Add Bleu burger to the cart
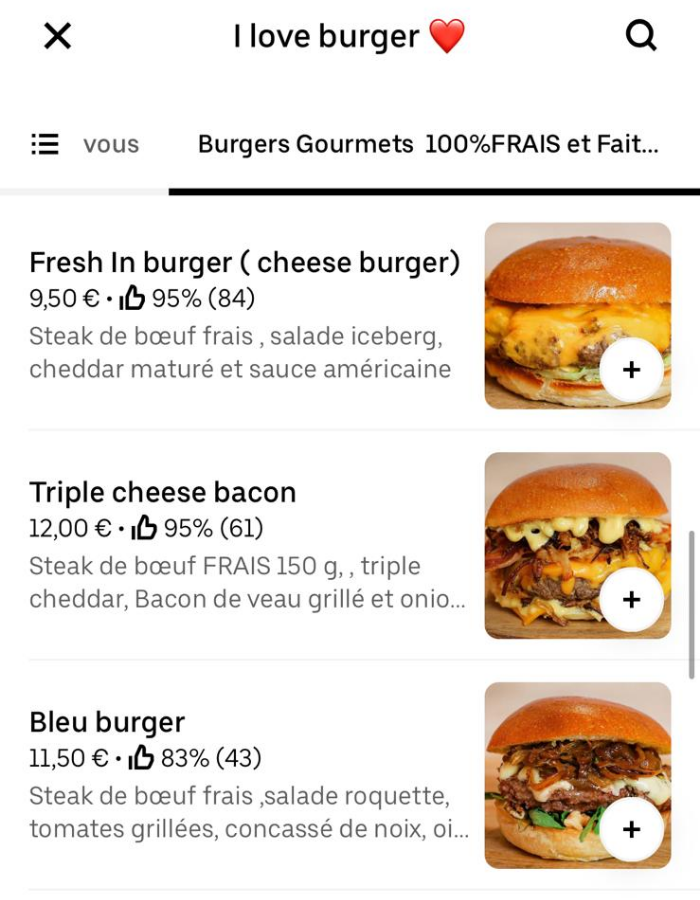 pyautogui.click(x=631, y=829)
